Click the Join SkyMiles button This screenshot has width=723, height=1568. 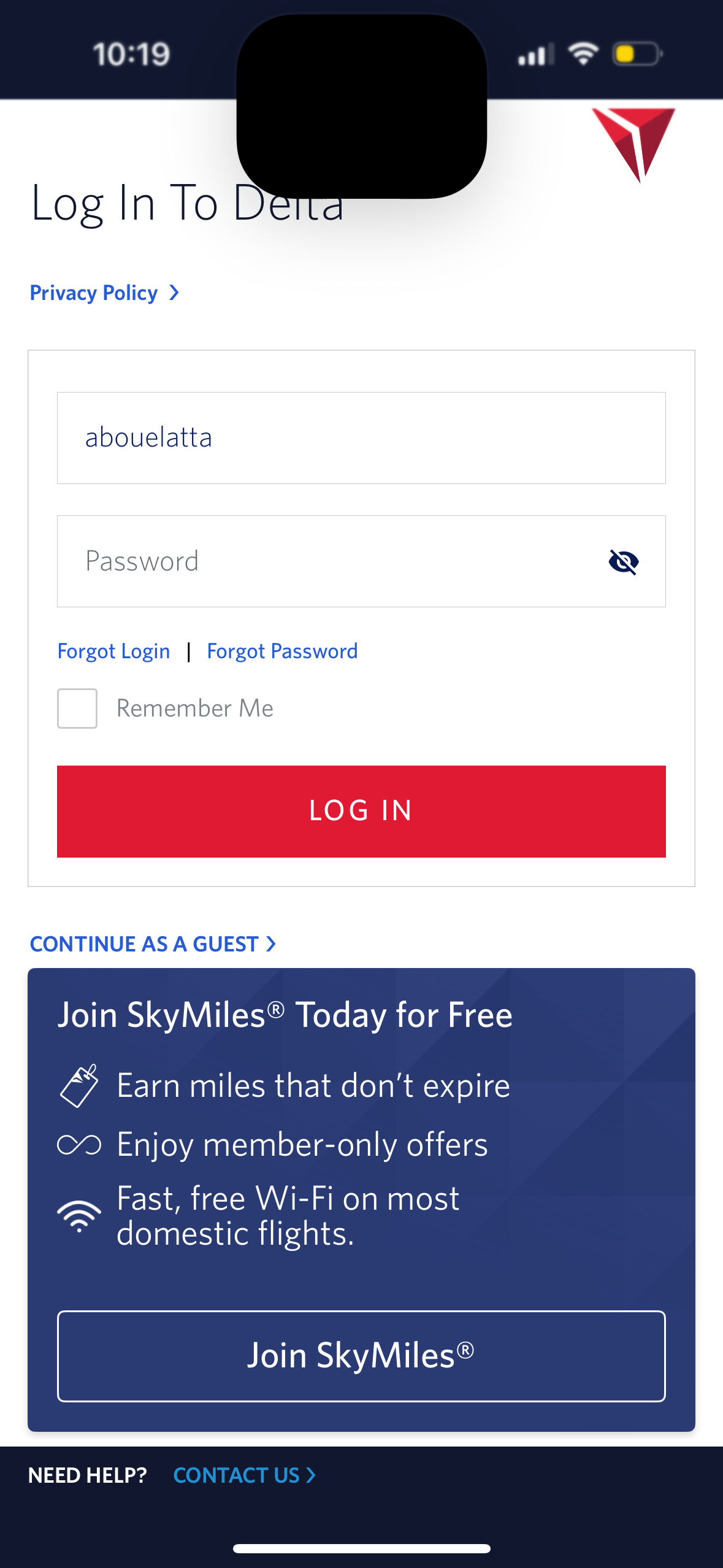(361, 1356)
